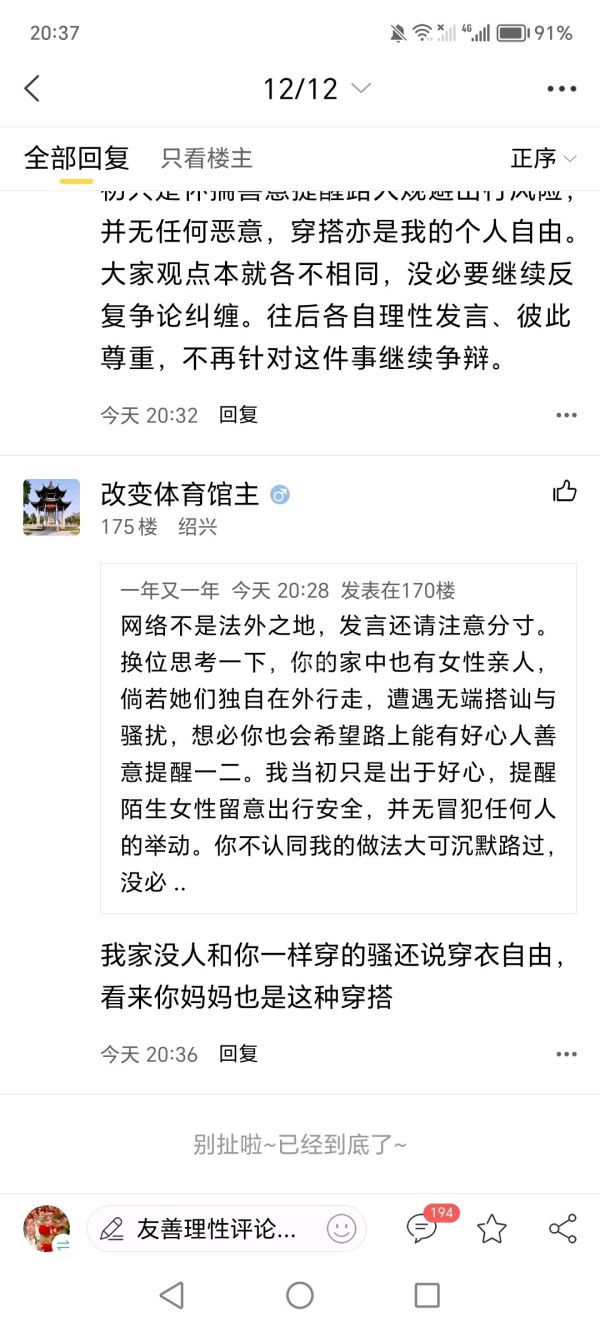Switch to 全部回复 tab
Viewport: 600px width, 1327px height.
[77, 158]
